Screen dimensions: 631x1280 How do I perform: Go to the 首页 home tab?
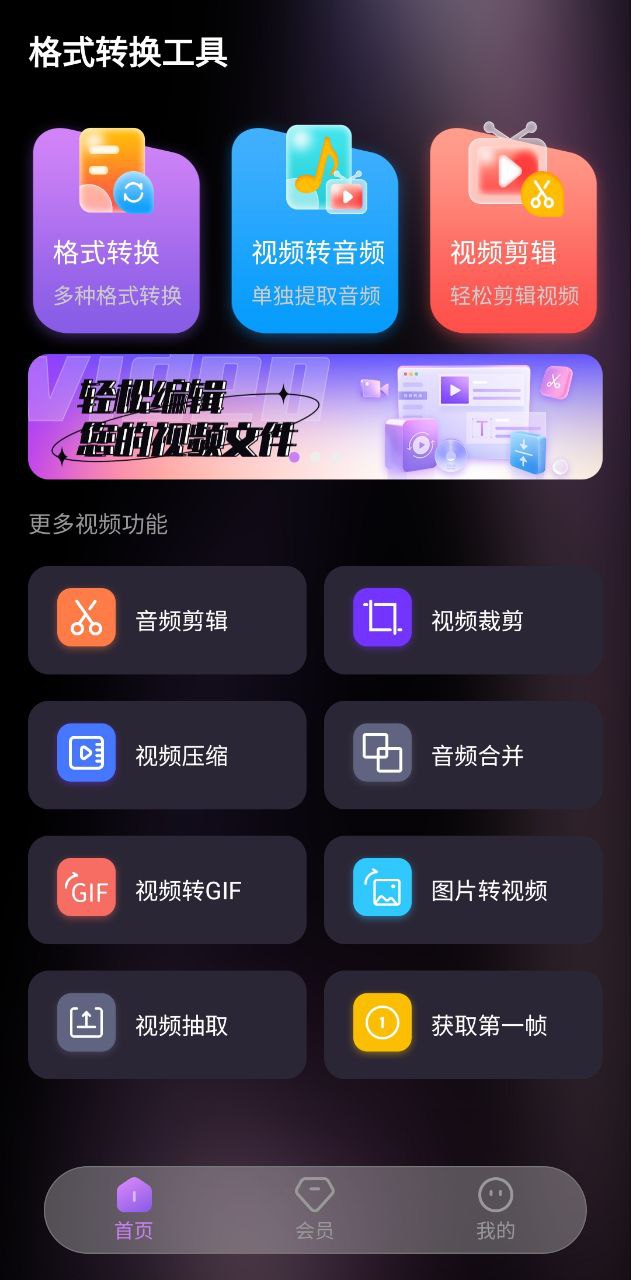tap(134, 1209)
